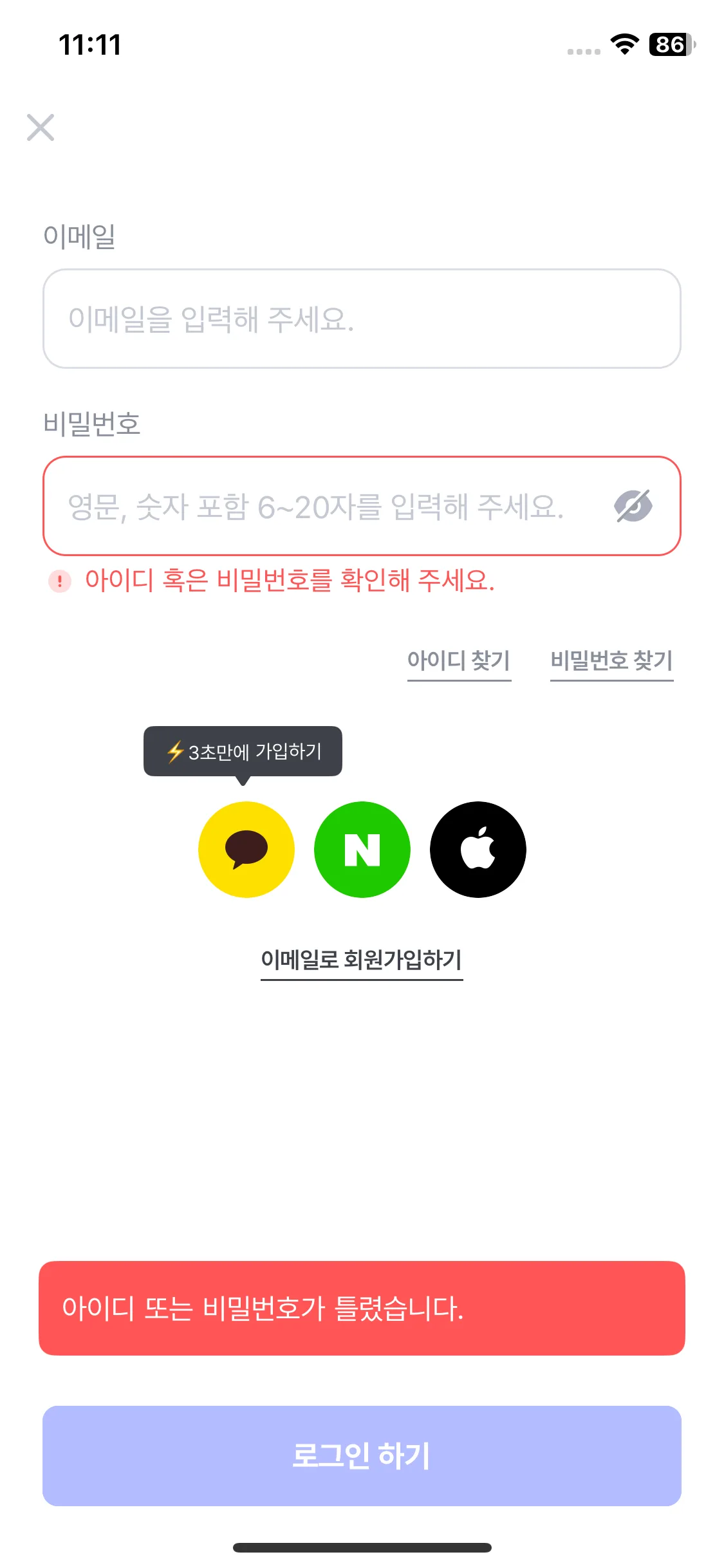Tap the 로그인 하기 button

tap(361, 1456)
